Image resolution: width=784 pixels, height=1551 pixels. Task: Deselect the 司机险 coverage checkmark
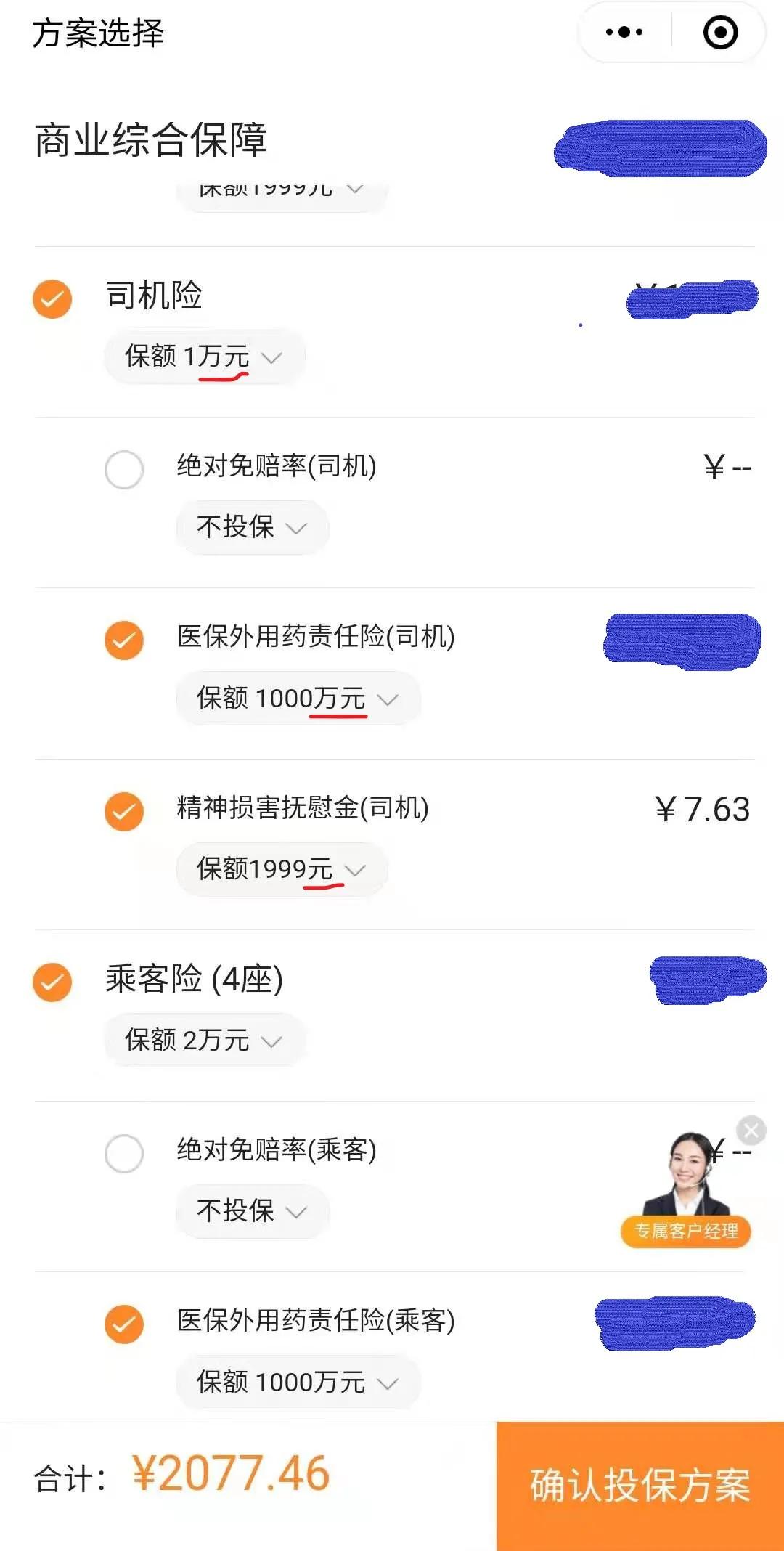pos(52,298)
